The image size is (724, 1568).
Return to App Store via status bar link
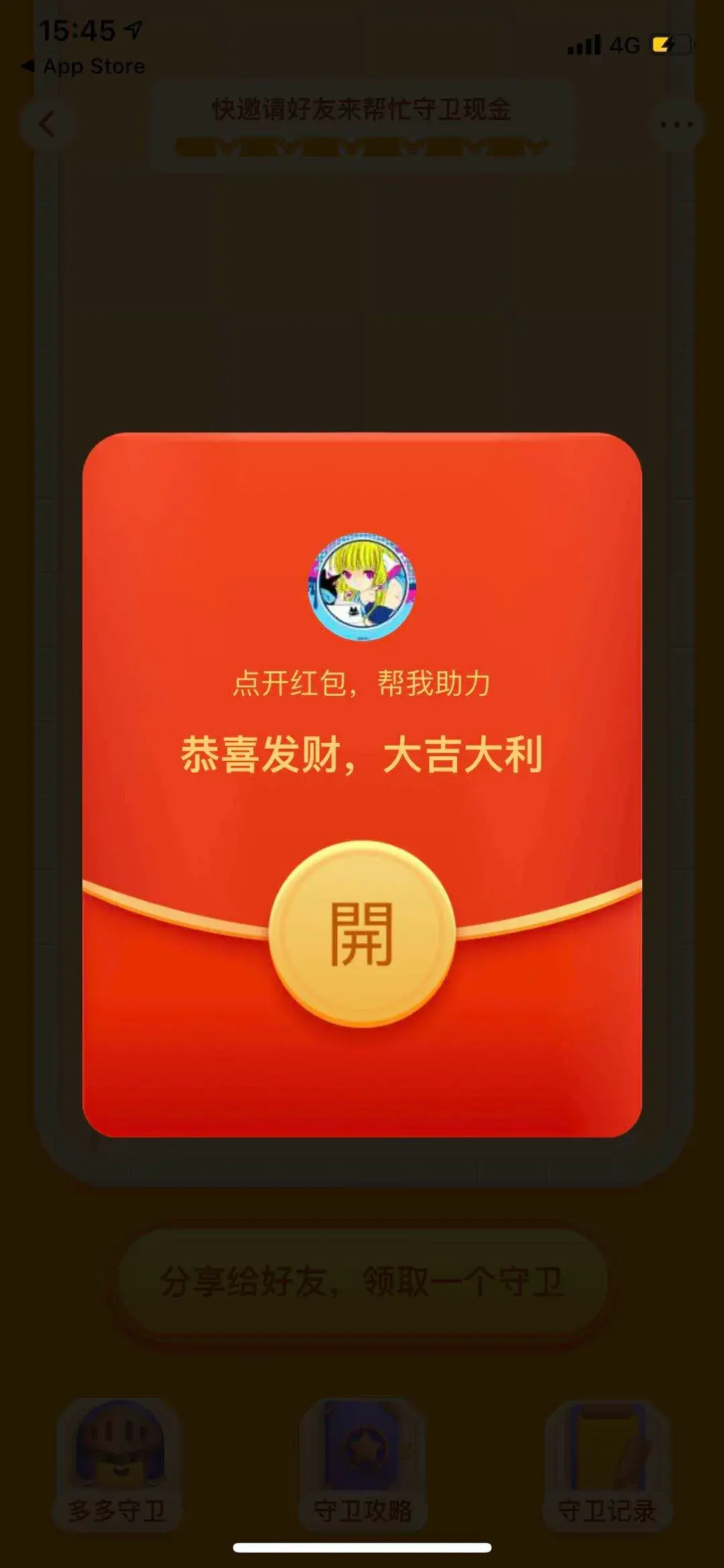(84, 66)
